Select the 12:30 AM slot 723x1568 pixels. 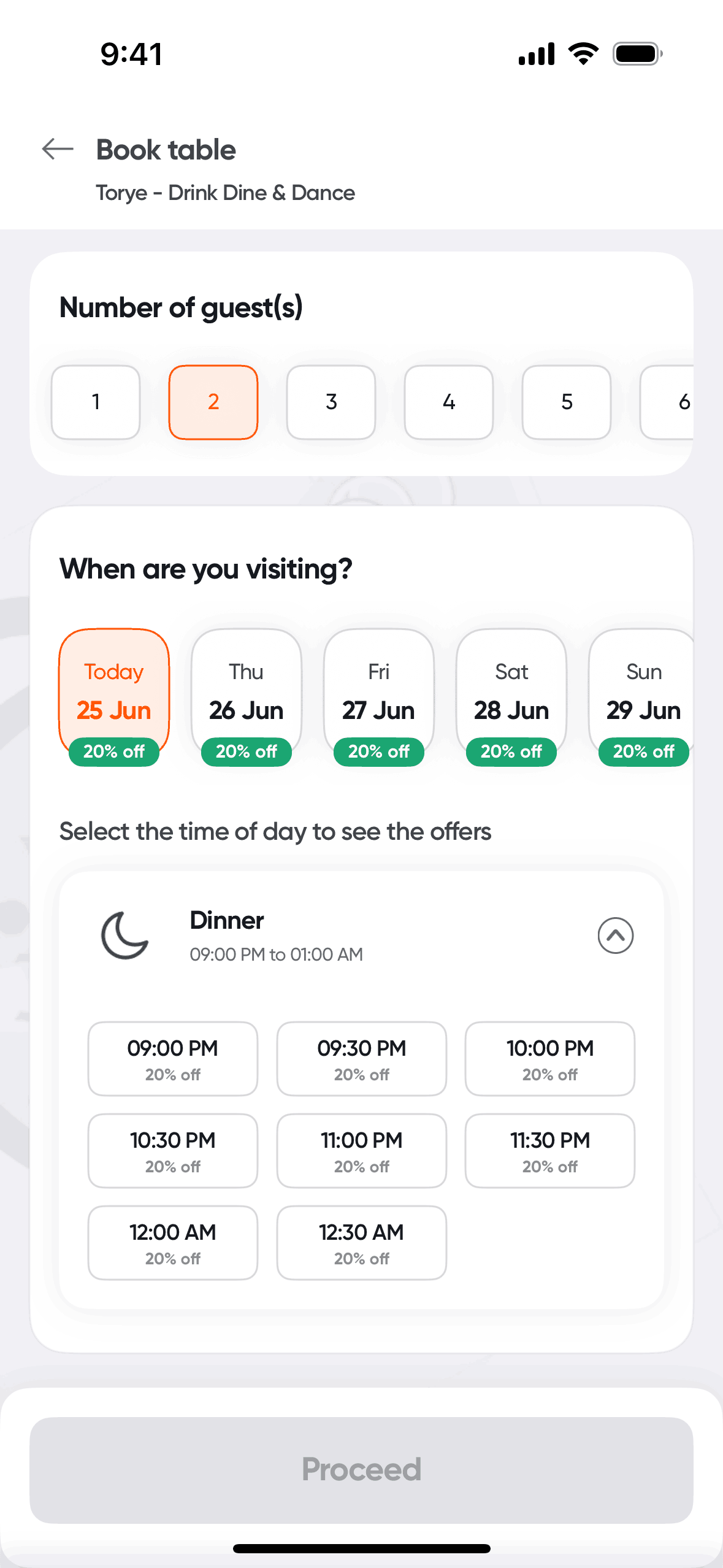(x=362, y=1242)
